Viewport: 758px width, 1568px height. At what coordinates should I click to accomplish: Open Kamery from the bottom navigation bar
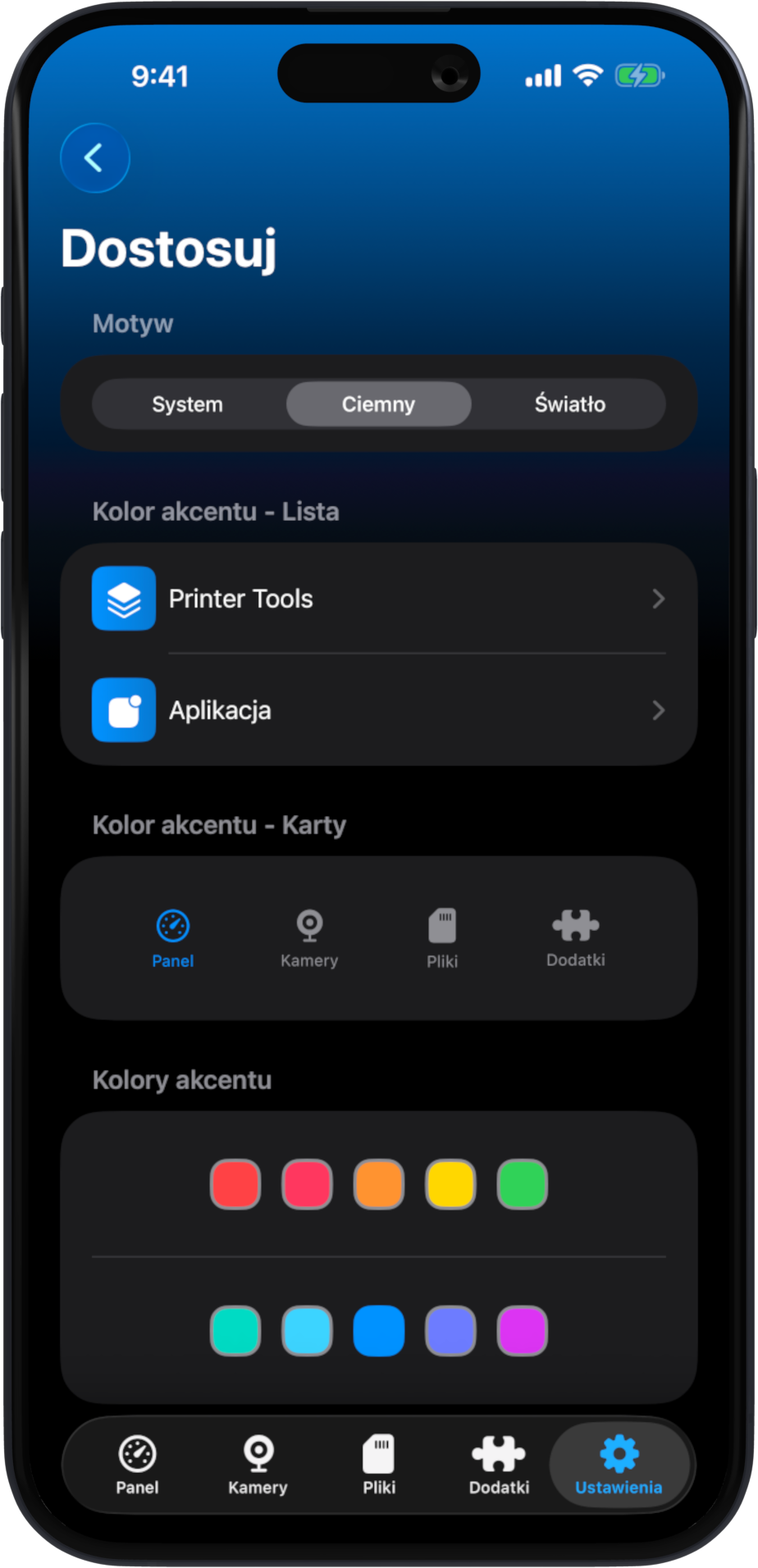[258, 1464]
